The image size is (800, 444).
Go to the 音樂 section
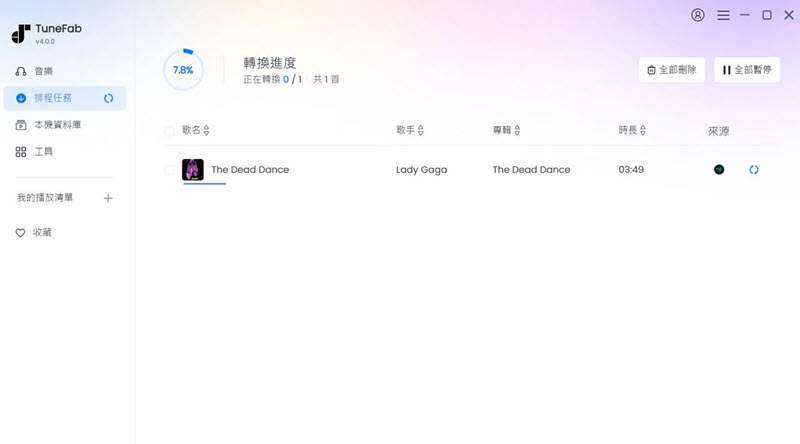(x=43, y=71)
